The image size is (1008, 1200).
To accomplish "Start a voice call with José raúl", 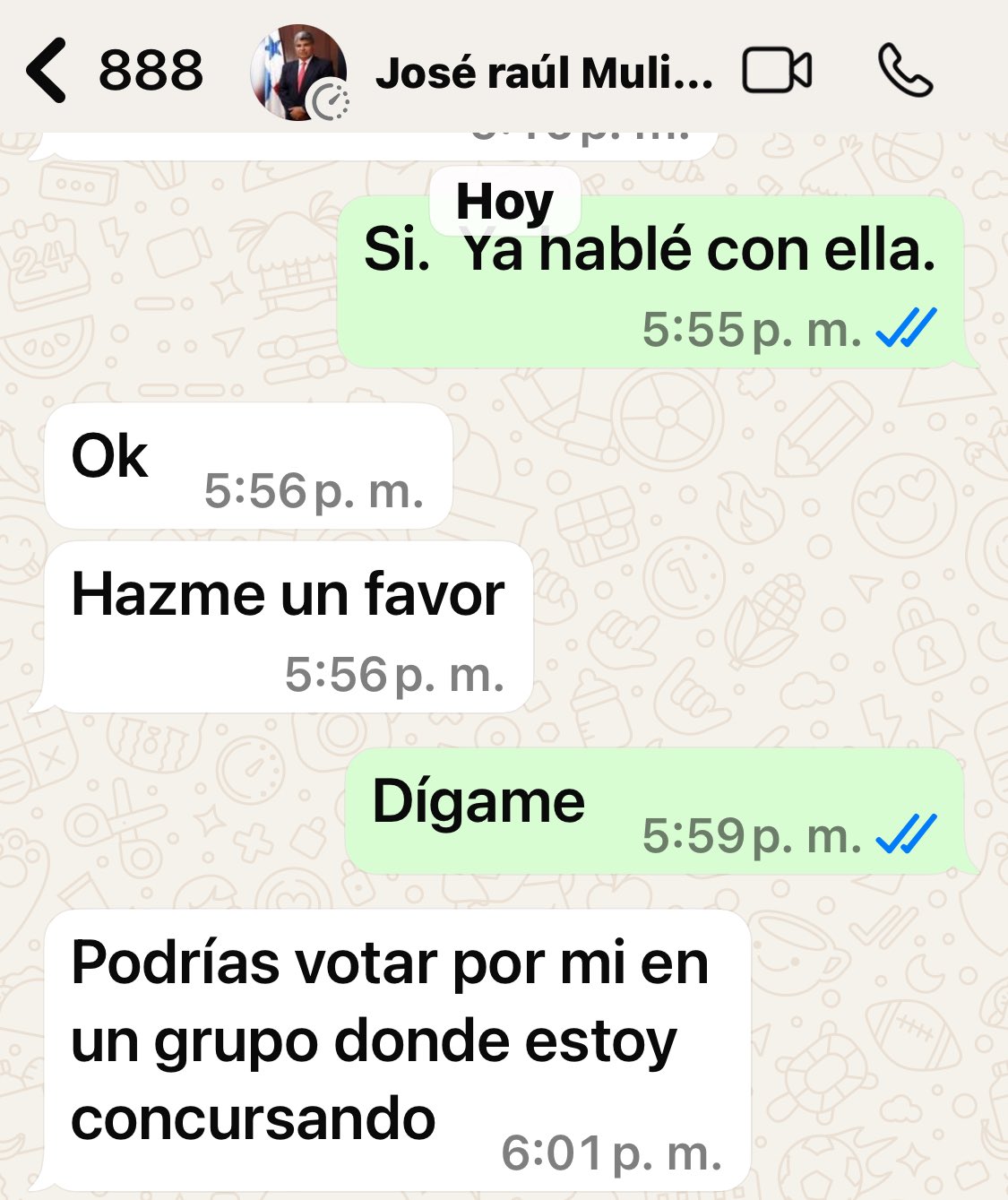I will click(905, 72).
